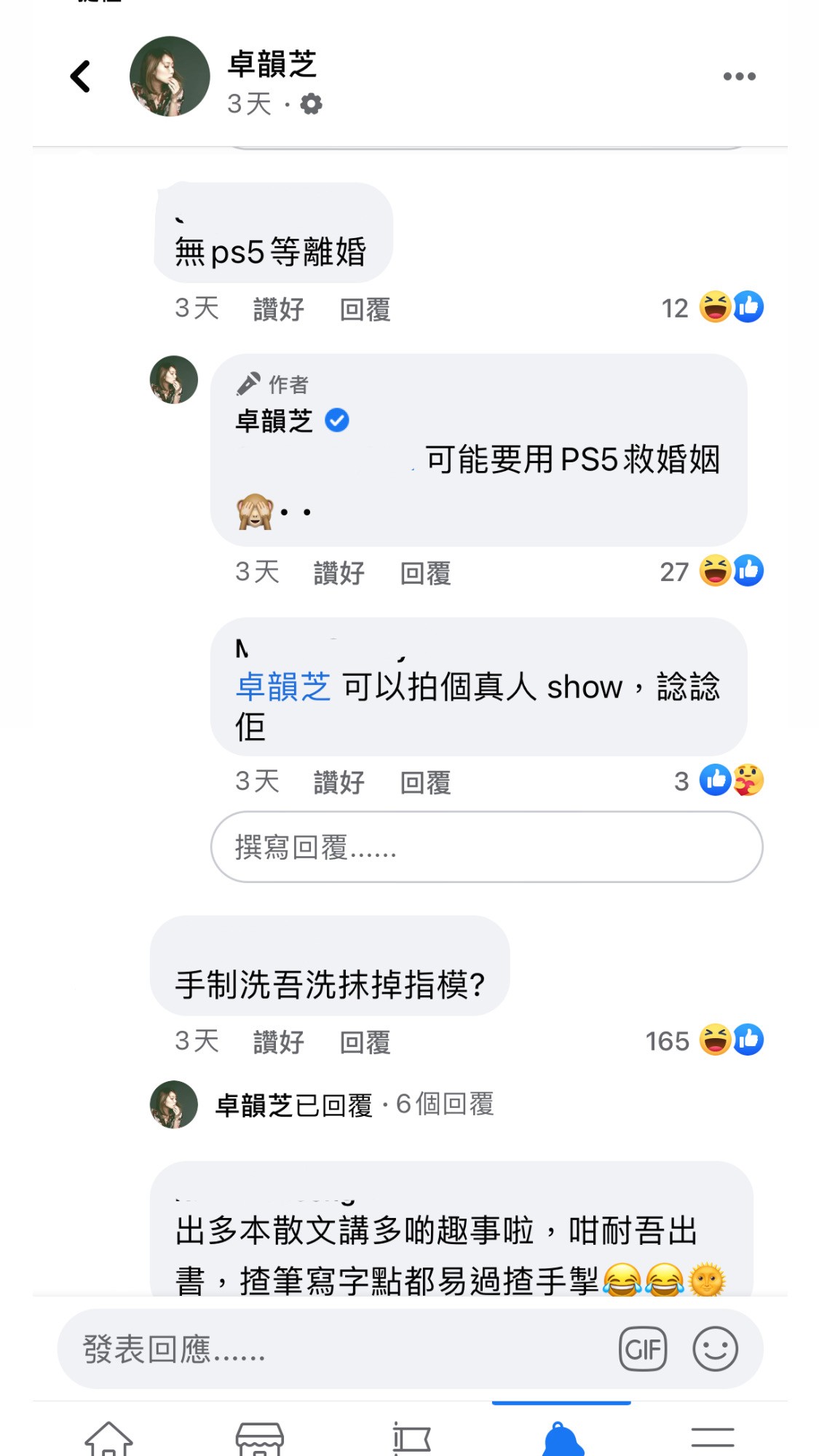Viewport: 819px width, 1456px height.
Task: Open the three-dot overflow menu
Action: pyautogui.click(x=739, y=76)
